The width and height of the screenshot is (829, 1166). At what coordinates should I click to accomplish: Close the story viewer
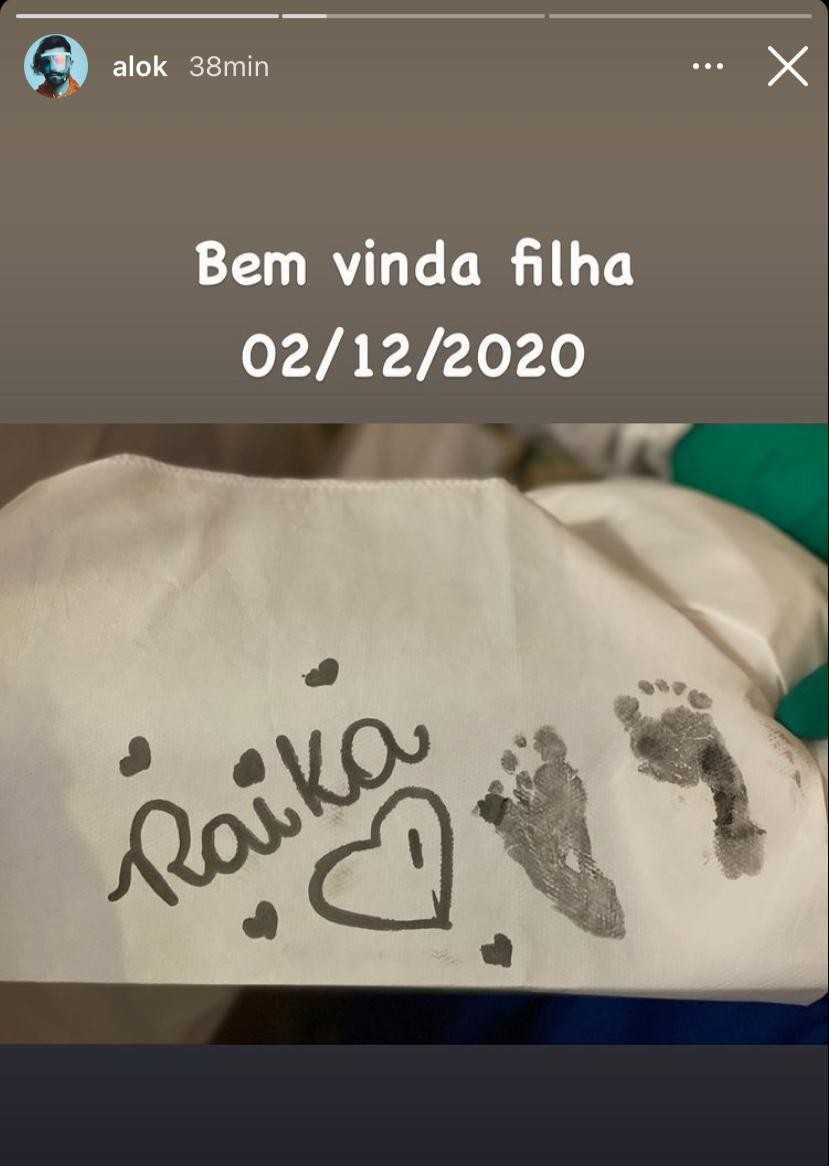787,67
